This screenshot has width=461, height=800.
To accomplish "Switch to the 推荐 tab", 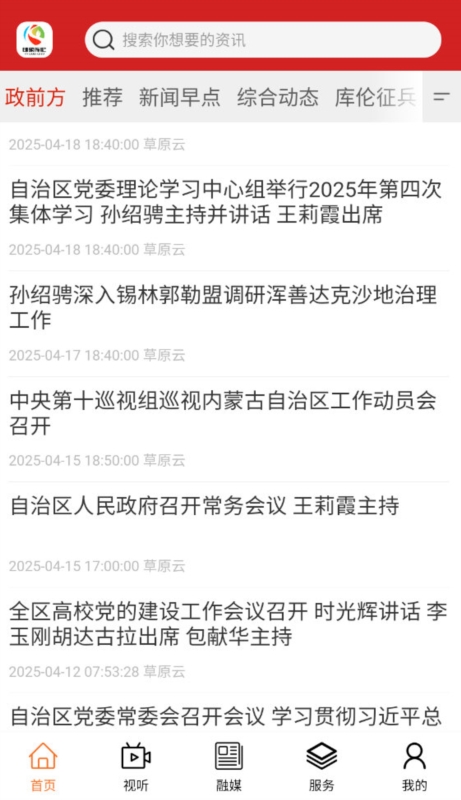I will coord(103,97).
